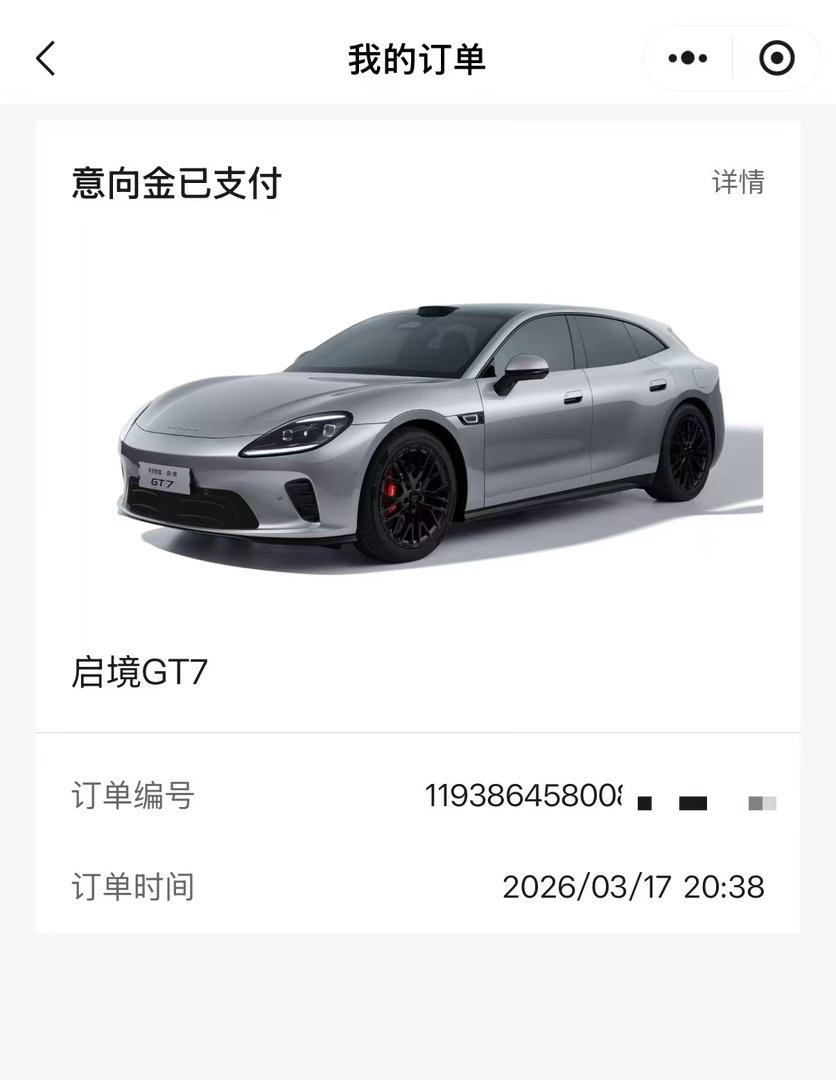The image size is (836, 1080).
Task: Tap the back arrow to return
Action: [x=44, y=59]
